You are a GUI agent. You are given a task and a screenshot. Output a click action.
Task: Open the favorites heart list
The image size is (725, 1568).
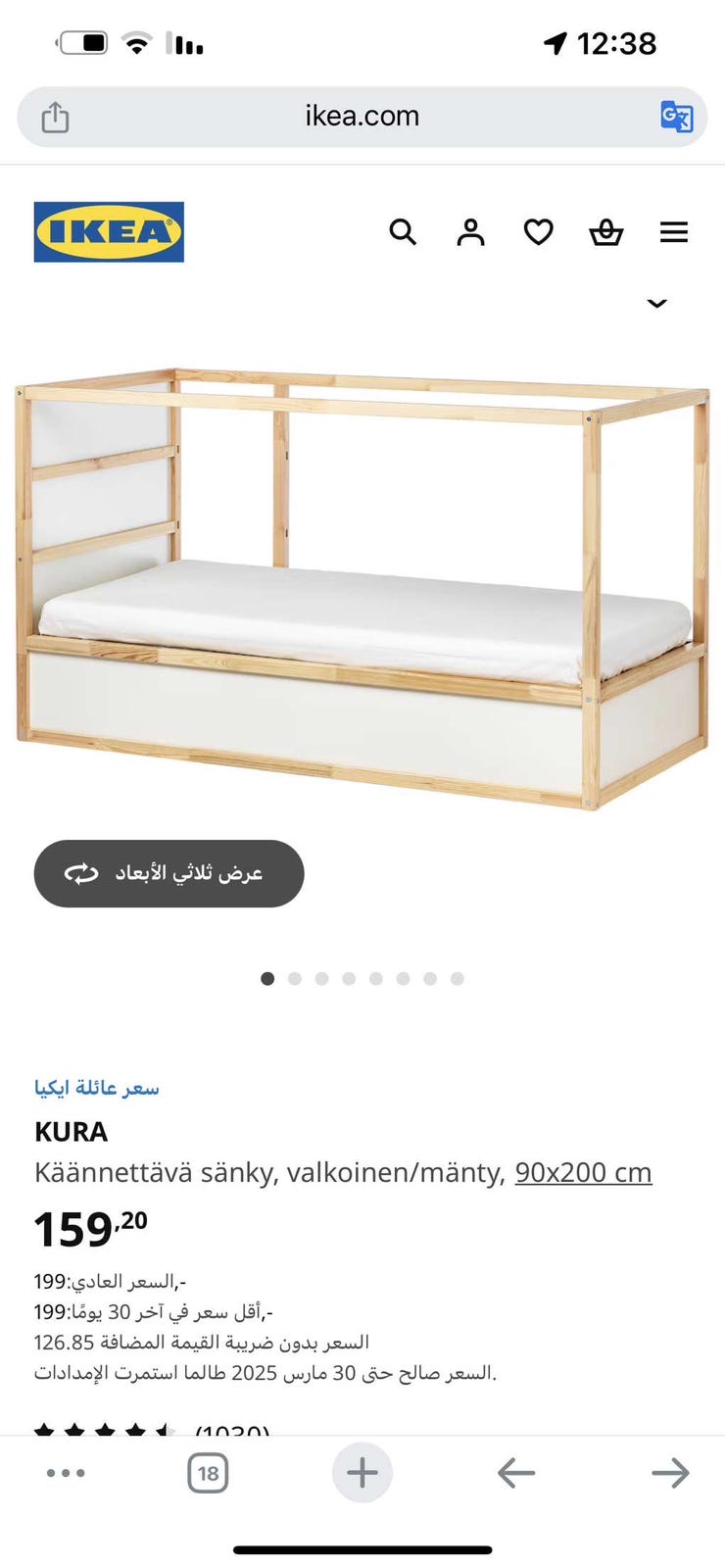pyautogui.click(x=538, y=232)
